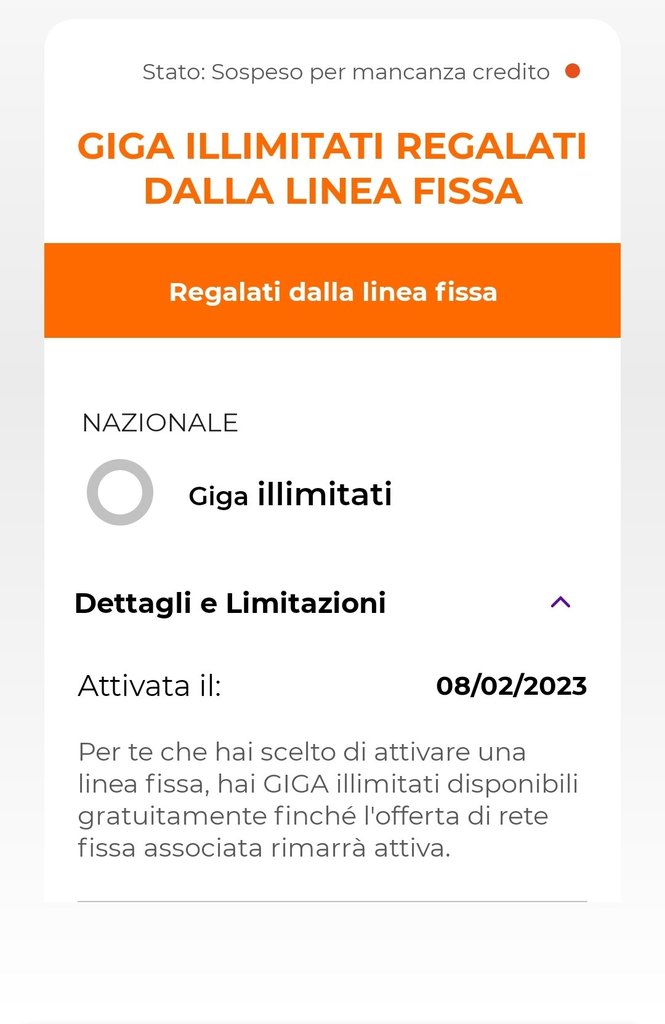The width and height of the screenshot is (665, 1024).
Task: Collapse the Dettagli e Limitazioni section
Action: coord(560,602)
